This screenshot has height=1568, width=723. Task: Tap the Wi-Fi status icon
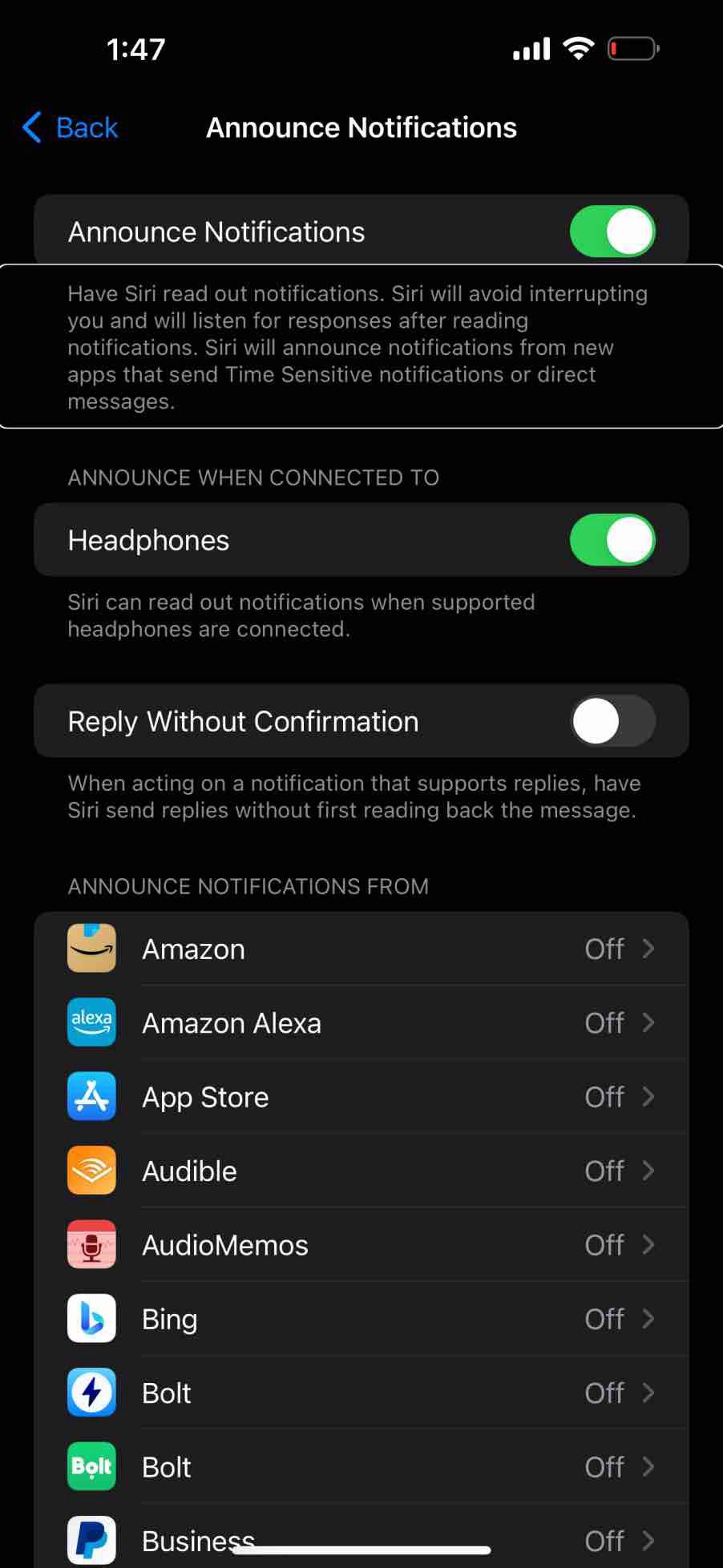pyautogui.click(x=579, y=47)
